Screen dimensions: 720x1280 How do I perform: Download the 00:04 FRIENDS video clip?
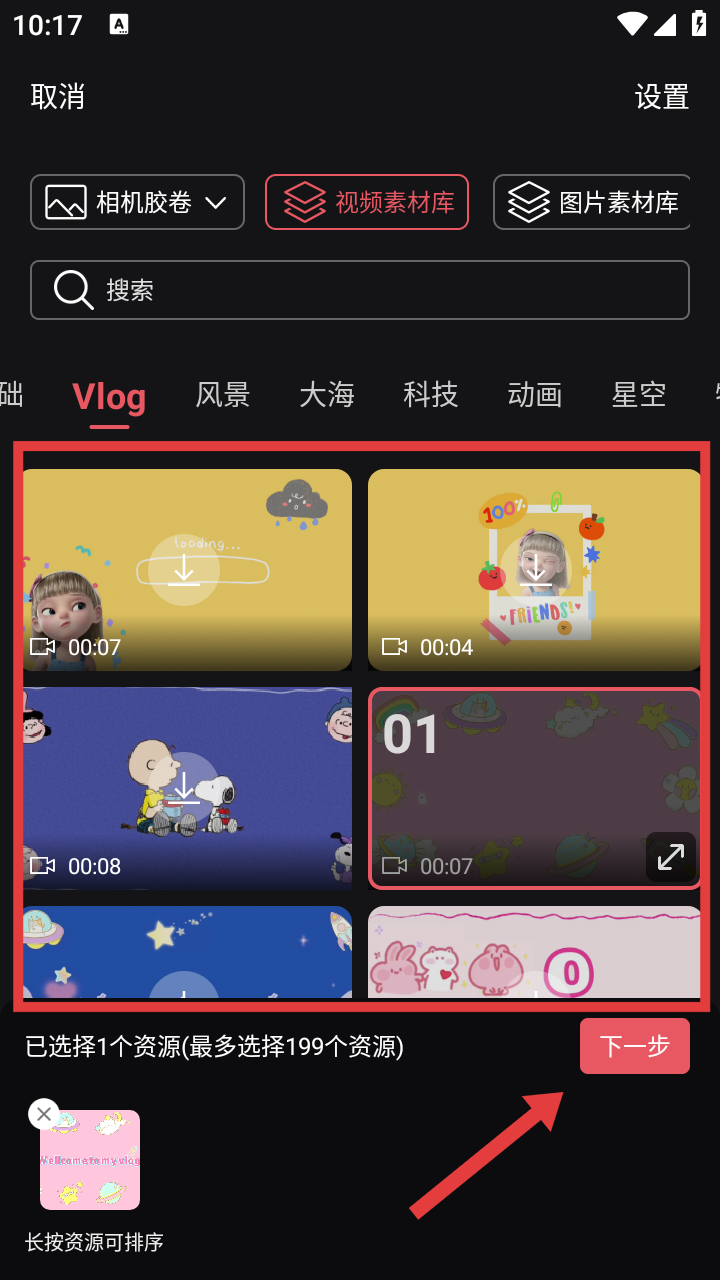tap(535, 570)
